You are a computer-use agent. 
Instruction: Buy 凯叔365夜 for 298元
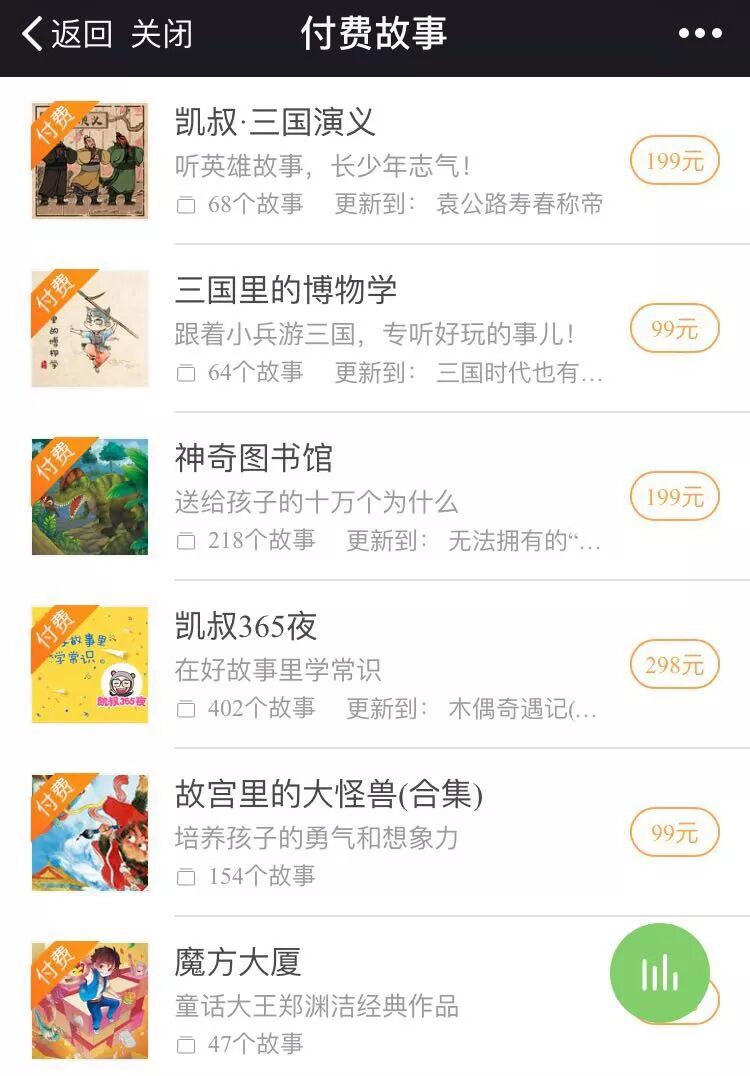674,665
